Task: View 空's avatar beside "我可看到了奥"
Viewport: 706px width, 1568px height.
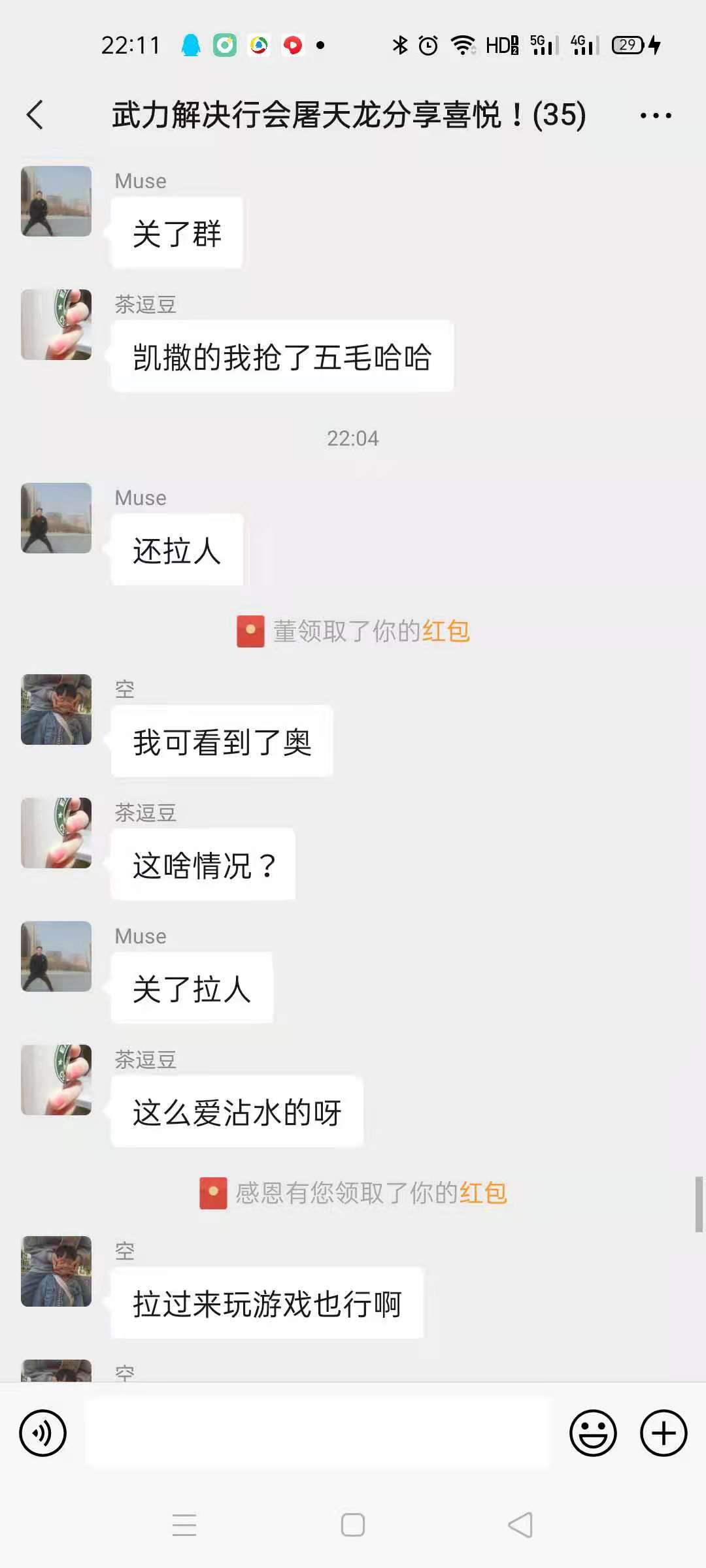Action: click(x=56, y=710)
